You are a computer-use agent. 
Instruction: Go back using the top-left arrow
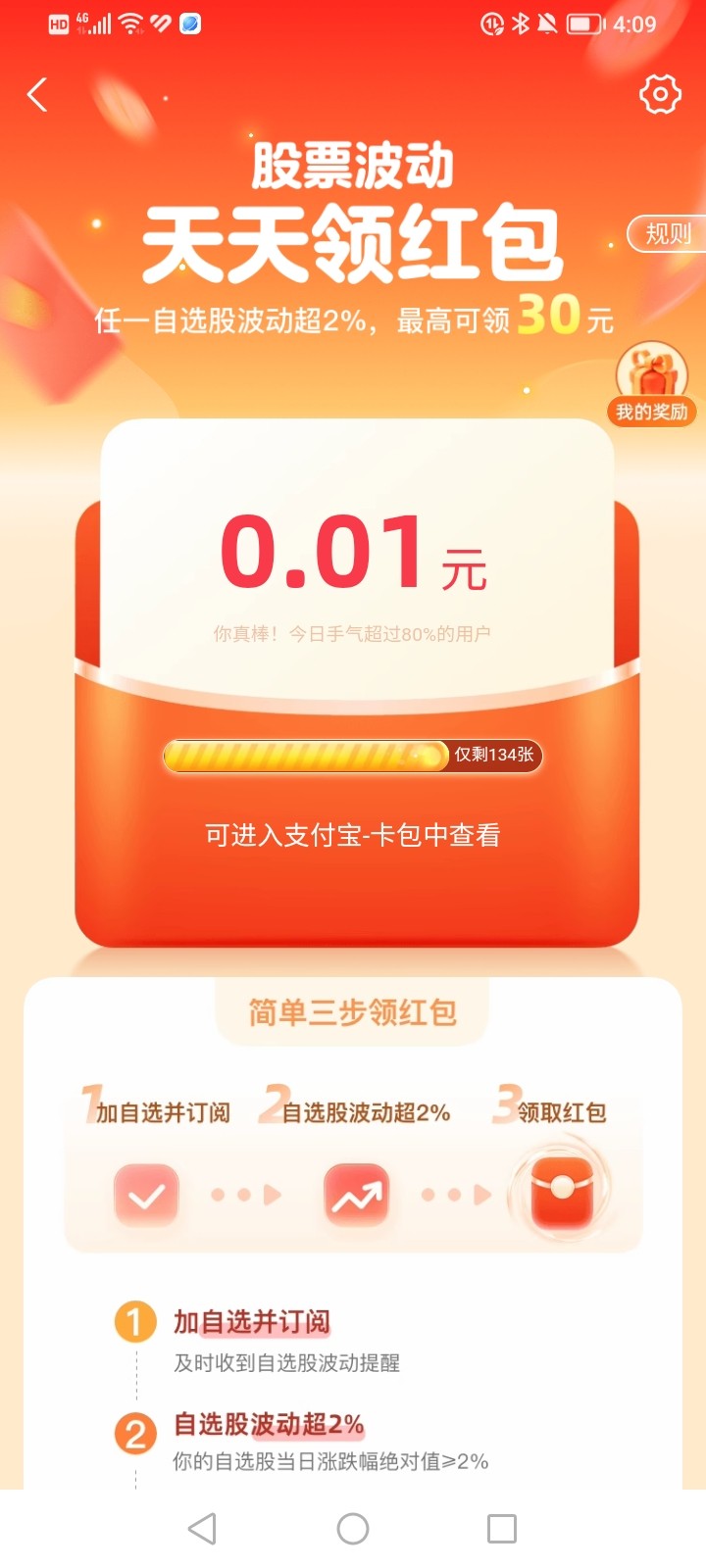click(x=37, y=95)
